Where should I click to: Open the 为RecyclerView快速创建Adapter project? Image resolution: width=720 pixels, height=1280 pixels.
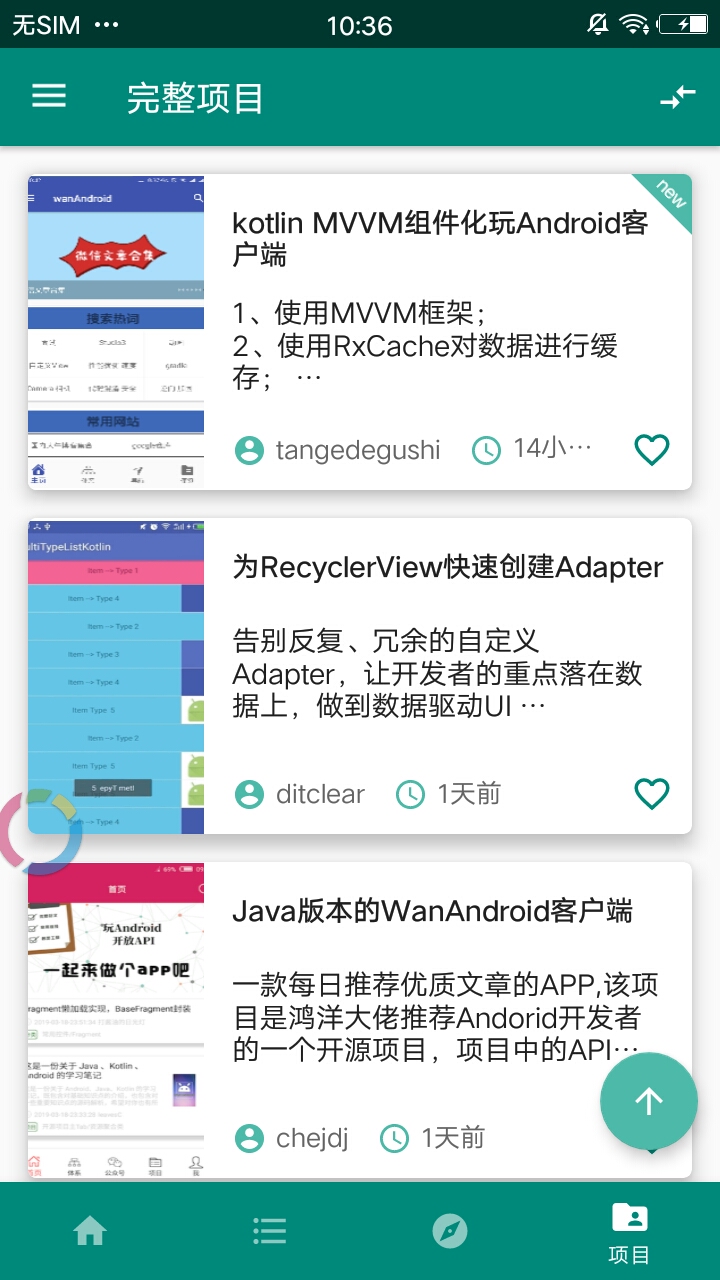447,567
